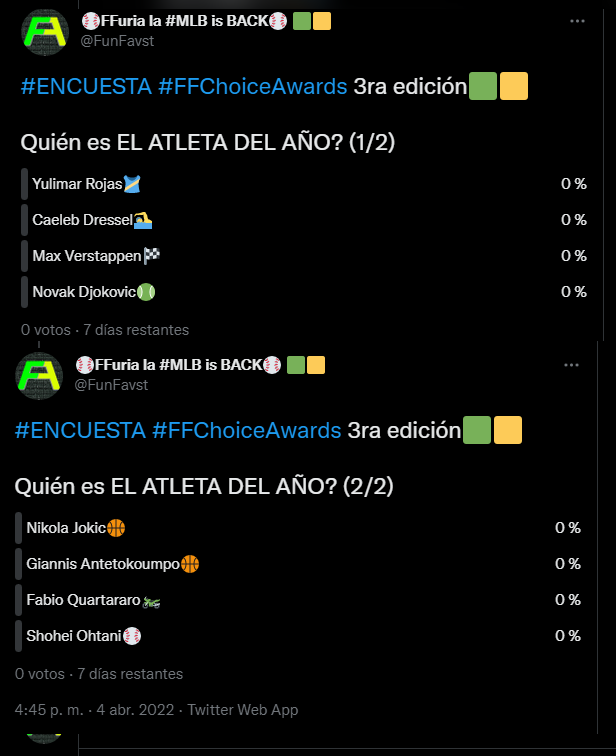
Task: Select Max Verstappen in the poll
Action: pyautogui.click(x=305, y=256)
